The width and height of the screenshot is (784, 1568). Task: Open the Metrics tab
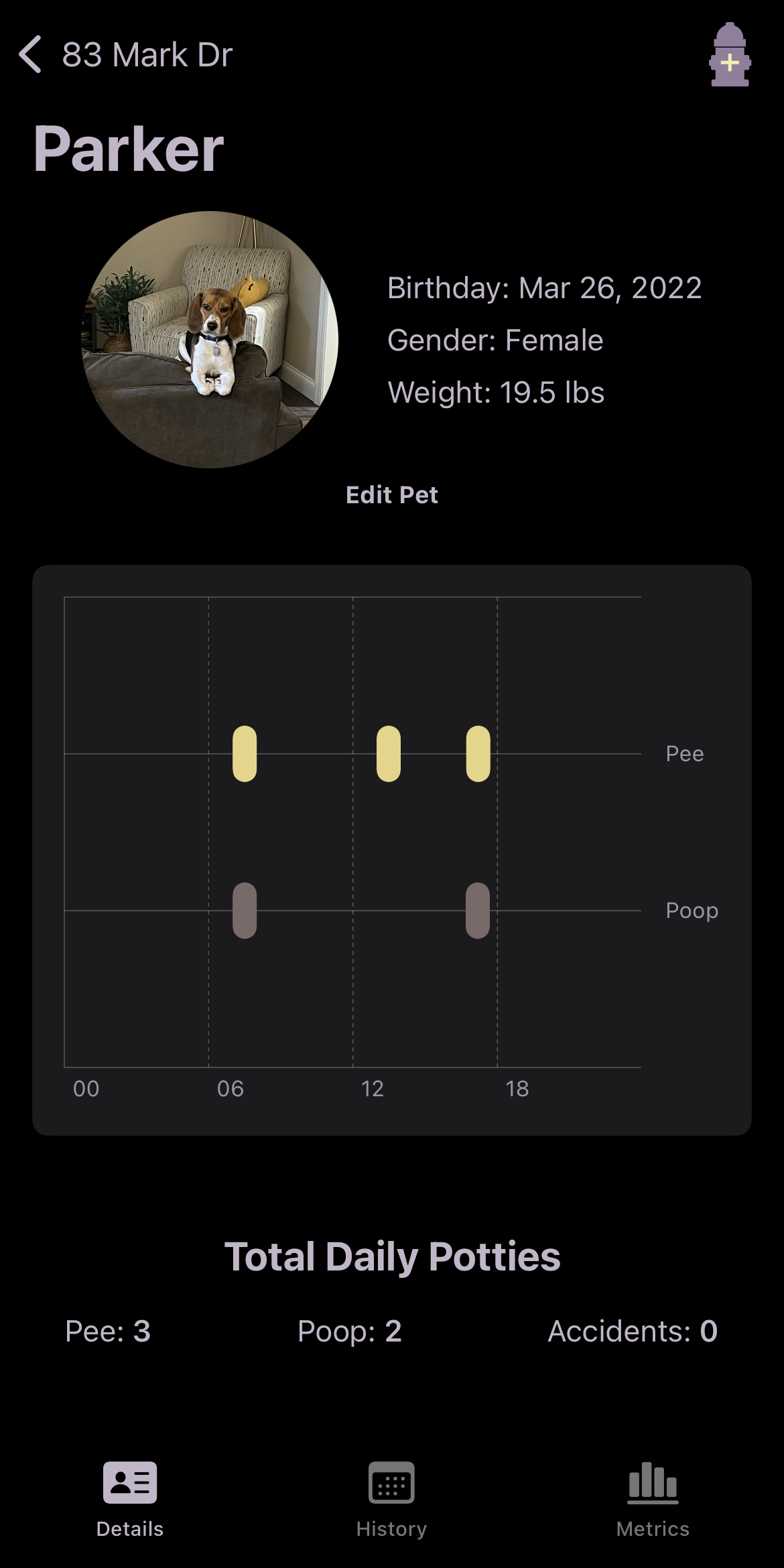coord(653,1500)
